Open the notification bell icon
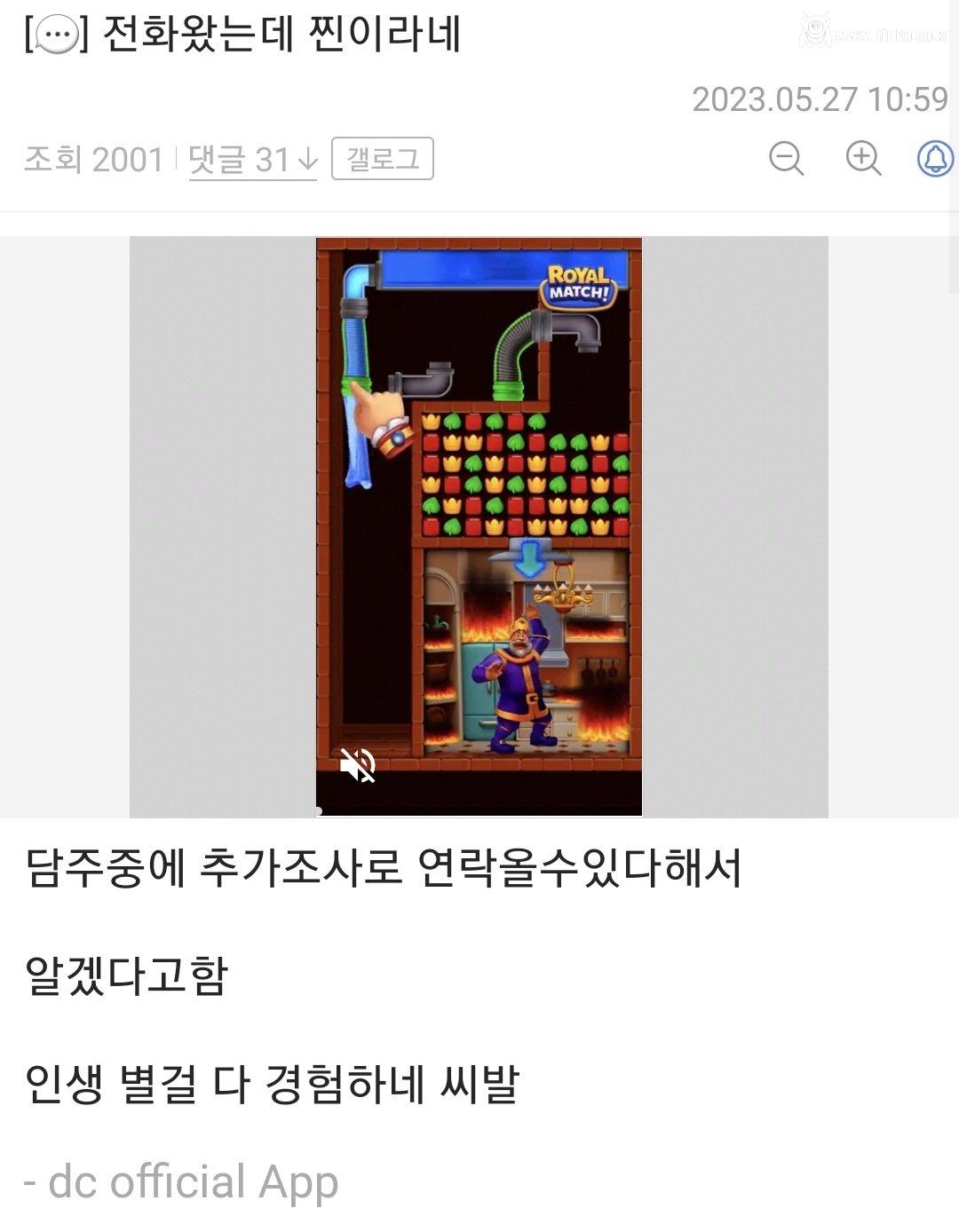The width and height of the screenshot is (959, 1232). [x=935, y=159]
